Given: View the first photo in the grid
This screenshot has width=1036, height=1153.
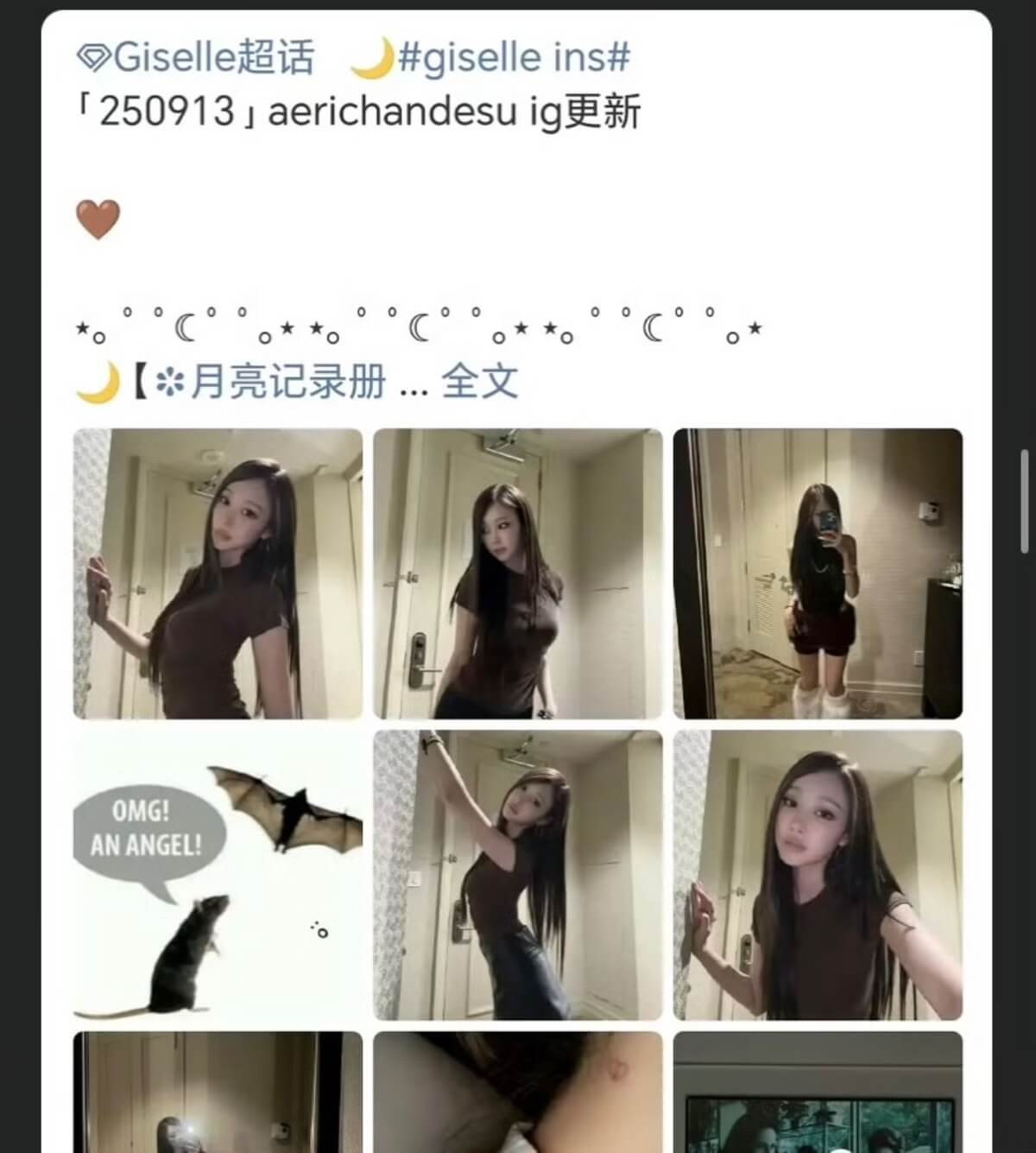Looking at the screenshot, I should [x=218, y=573].
